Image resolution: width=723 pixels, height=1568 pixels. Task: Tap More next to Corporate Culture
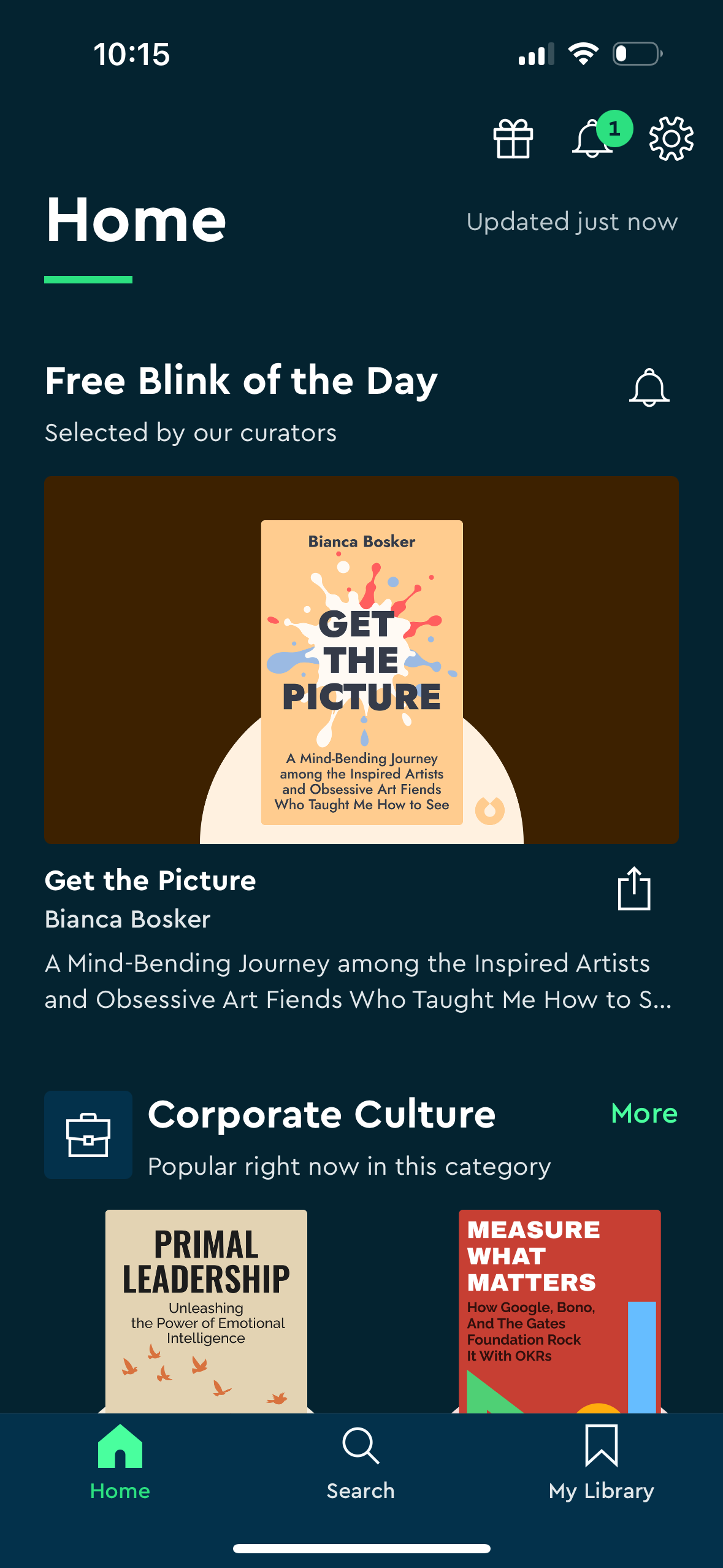[643, 1113]
